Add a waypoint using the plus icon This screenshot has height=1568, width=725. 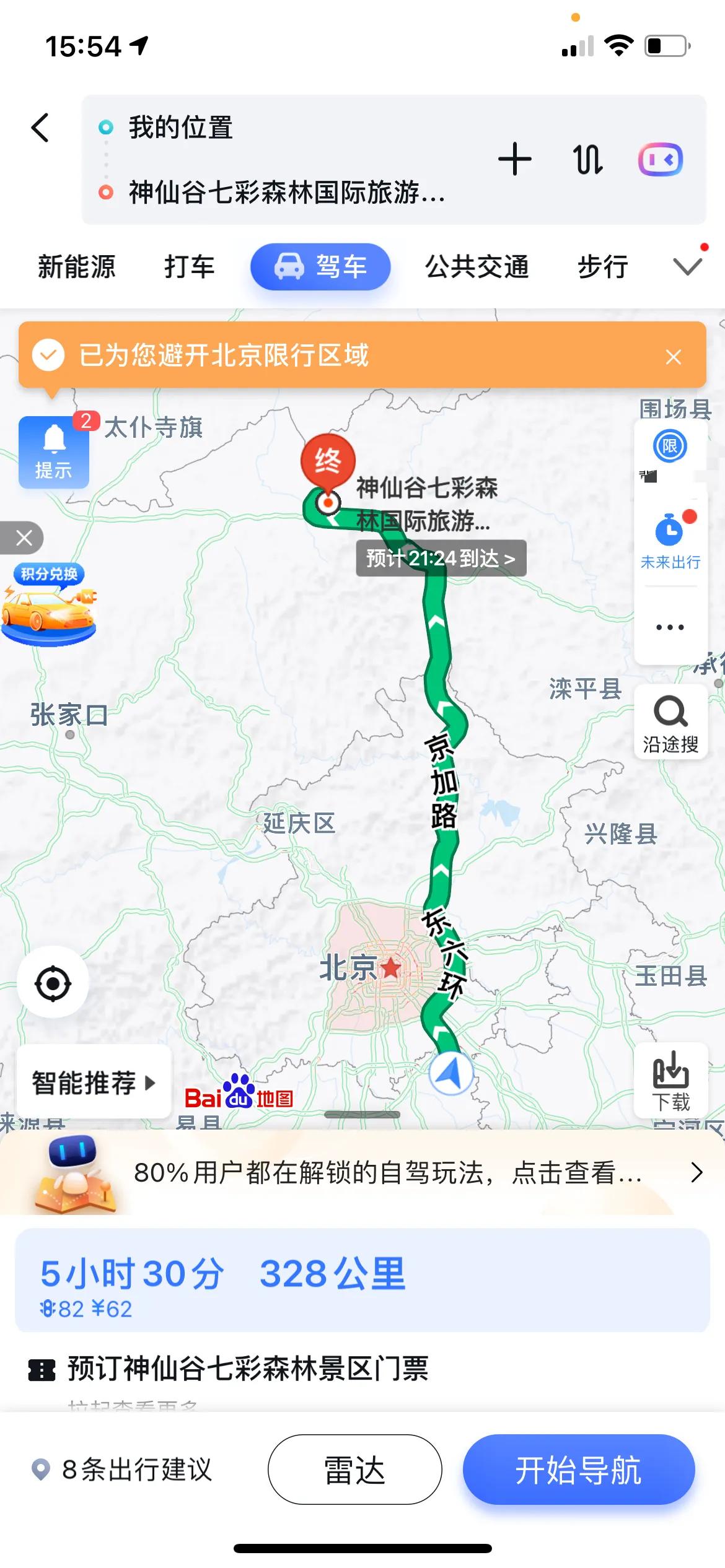coord(514,160)
